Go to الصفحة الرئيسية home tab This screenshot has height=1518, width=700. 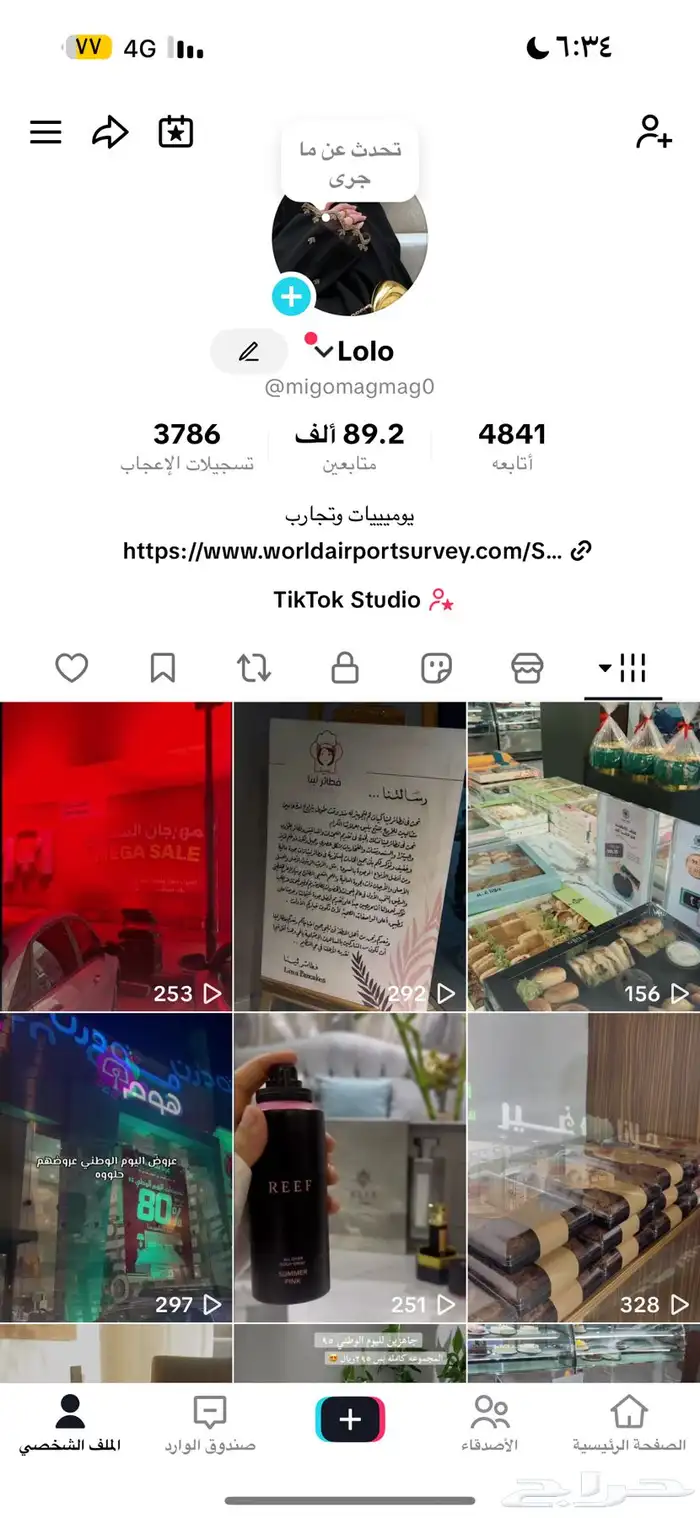coord(629,1424)
